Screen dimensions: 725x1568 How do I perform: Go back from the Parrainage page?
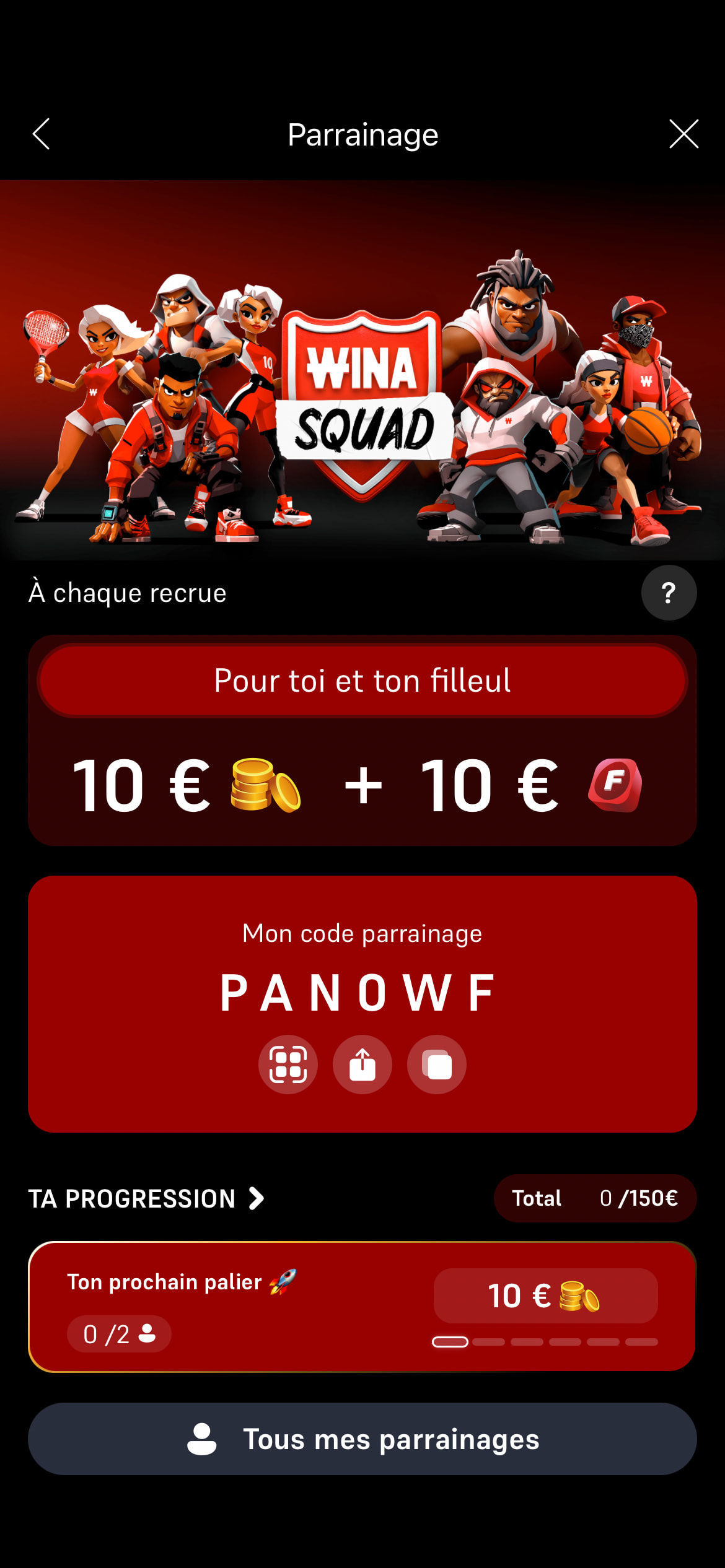[x=42, y=134]
